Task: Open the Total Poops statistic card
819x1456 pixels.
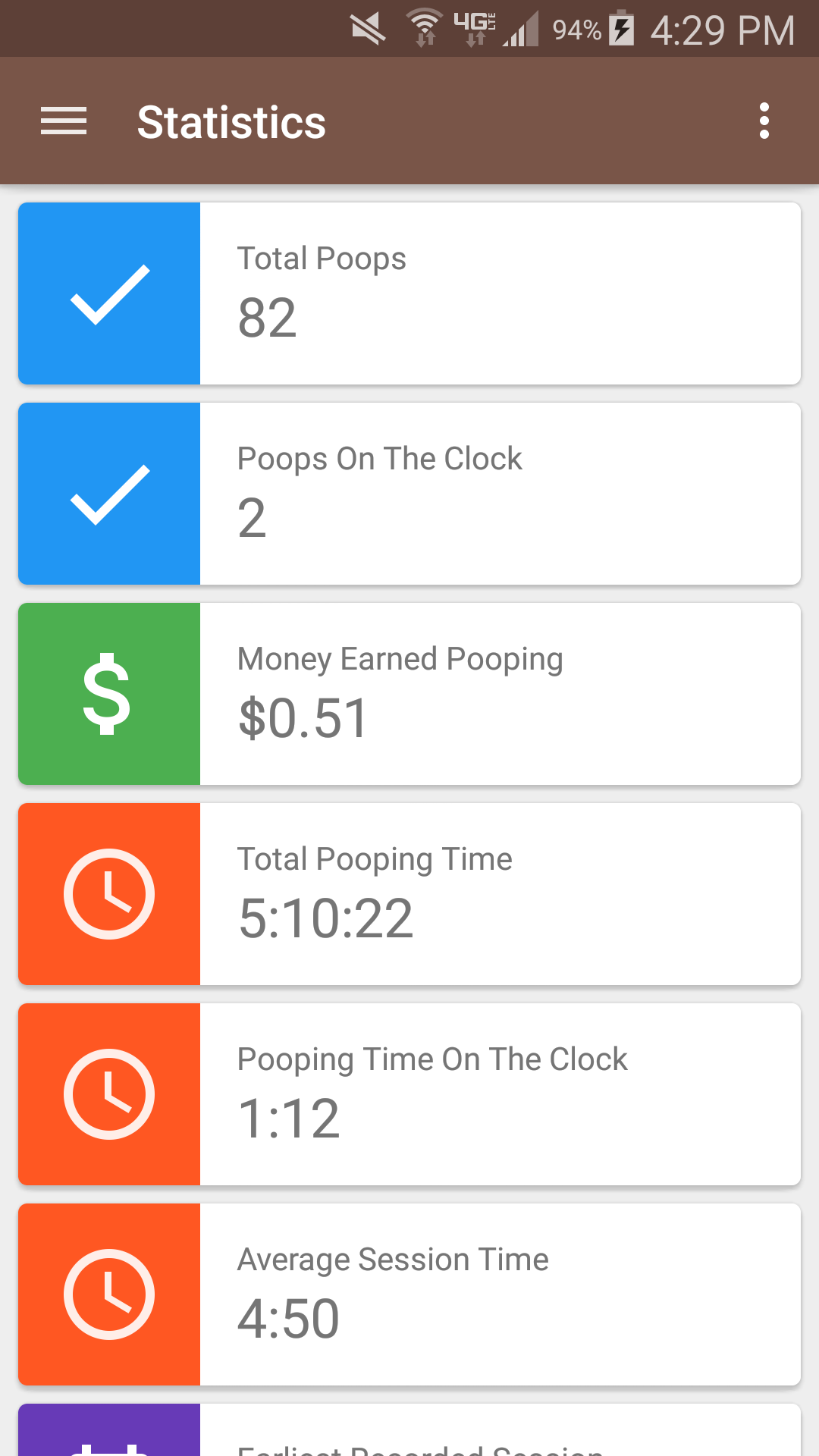Action: [x=500, y=293]
